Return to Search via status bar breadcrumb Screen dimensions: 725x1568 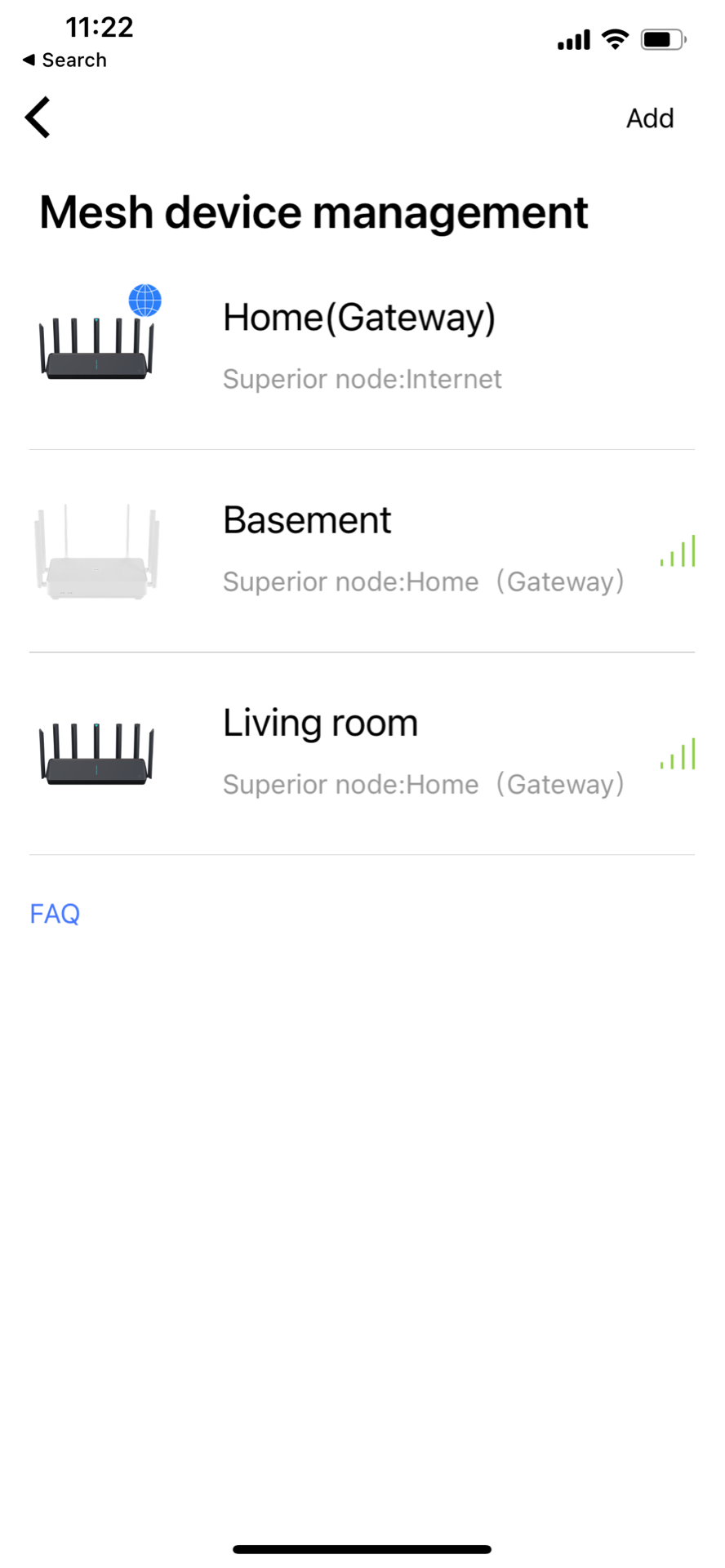[64, 60]
